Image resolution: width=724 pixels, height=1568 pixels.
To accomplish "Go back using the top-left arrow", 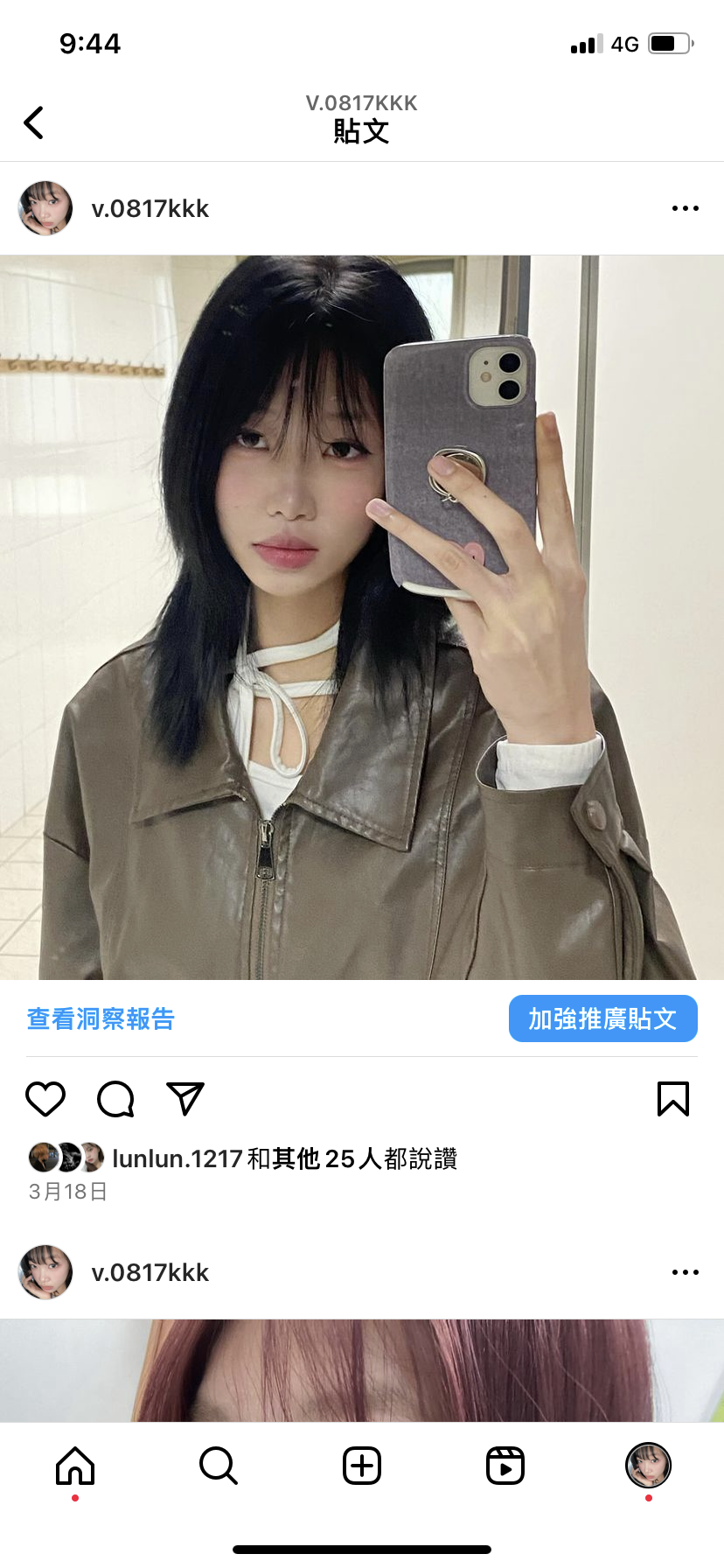I will click(34, 122).
